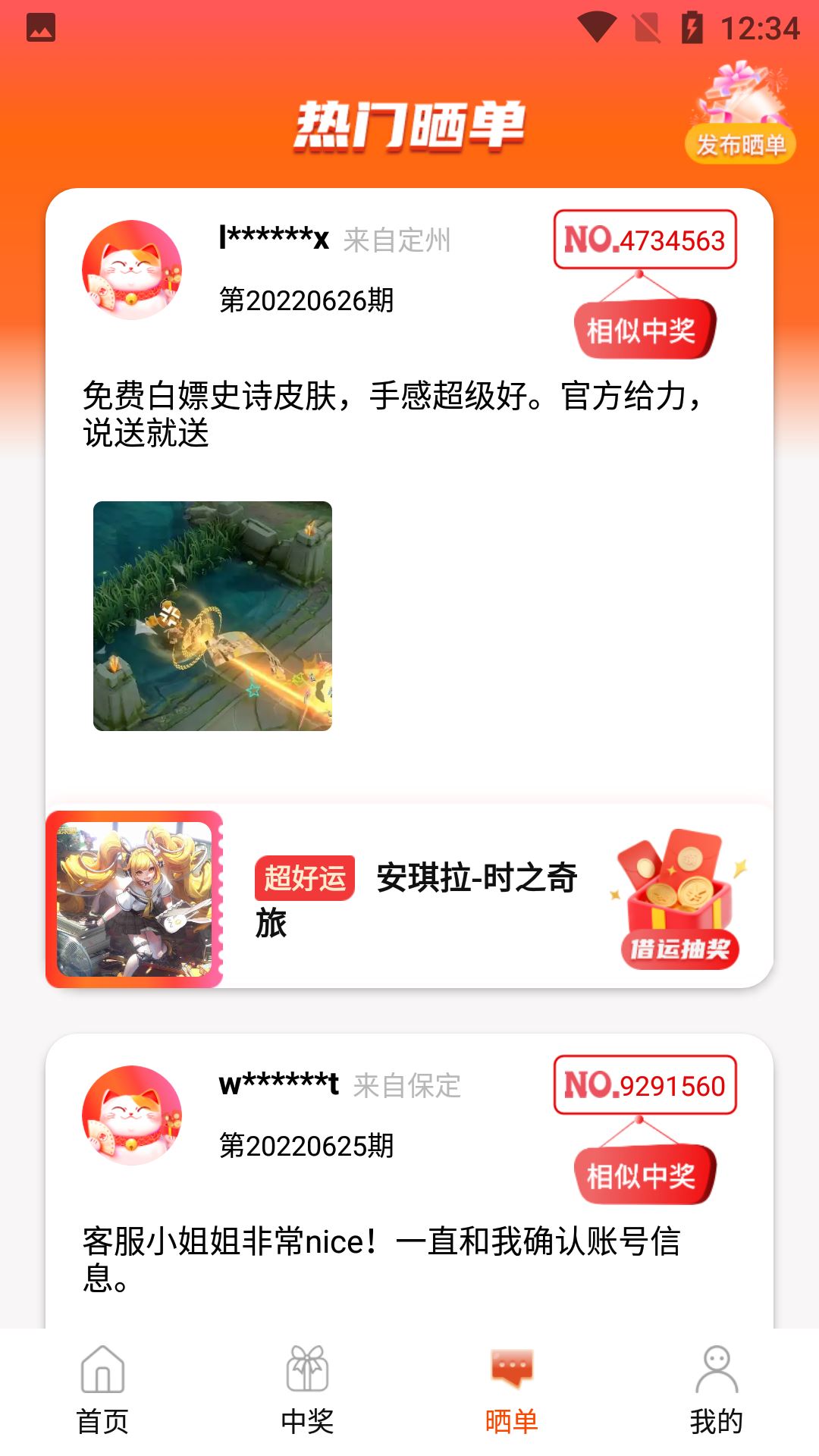This screenshot has width=819, height=1456.
Task: Open the game screenshot in l******x's post
Action: click(x=212, y=616)
